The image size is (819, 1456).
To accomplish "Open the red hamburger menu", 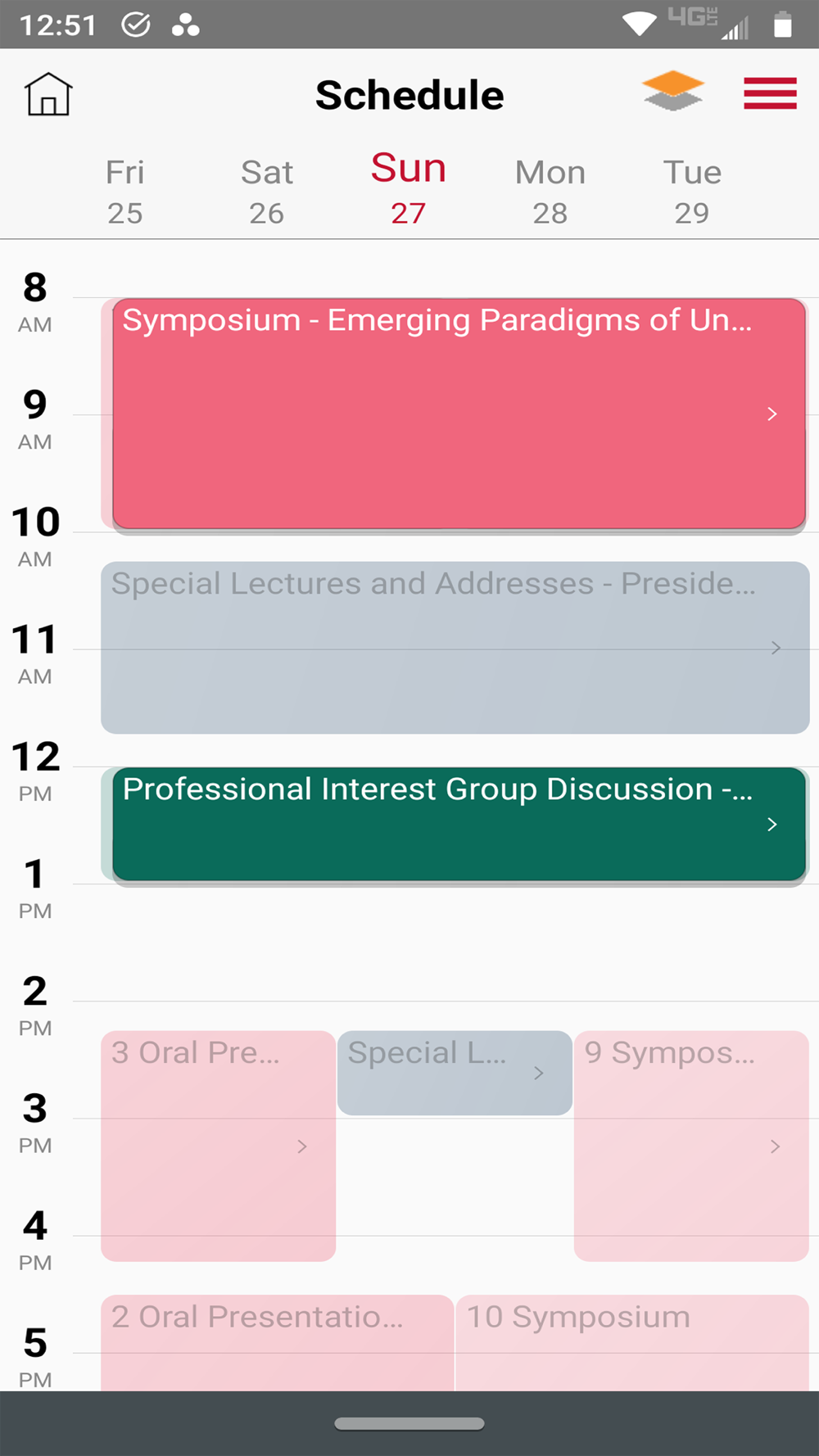I will [770, 93].
